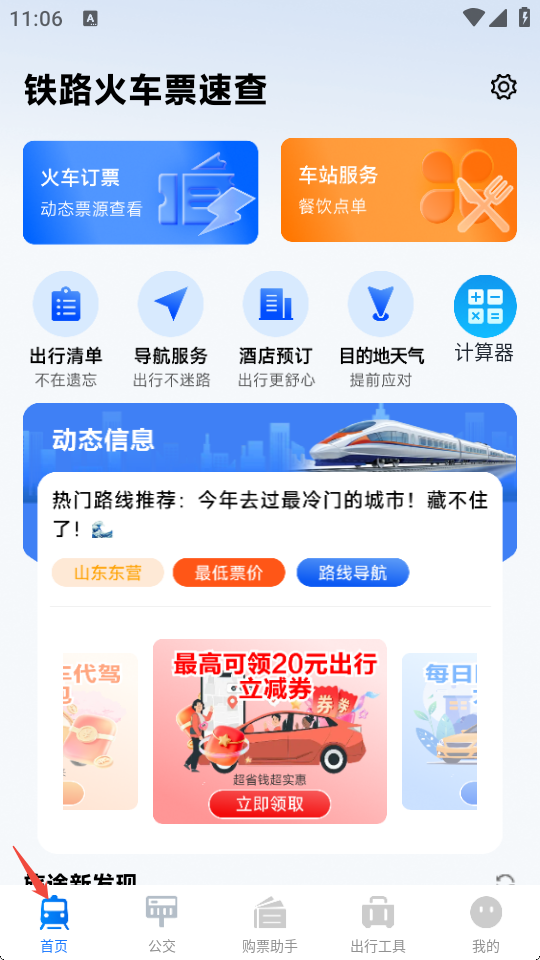
Task: Tap the 路线导航 chip
Action: (353, 573)
